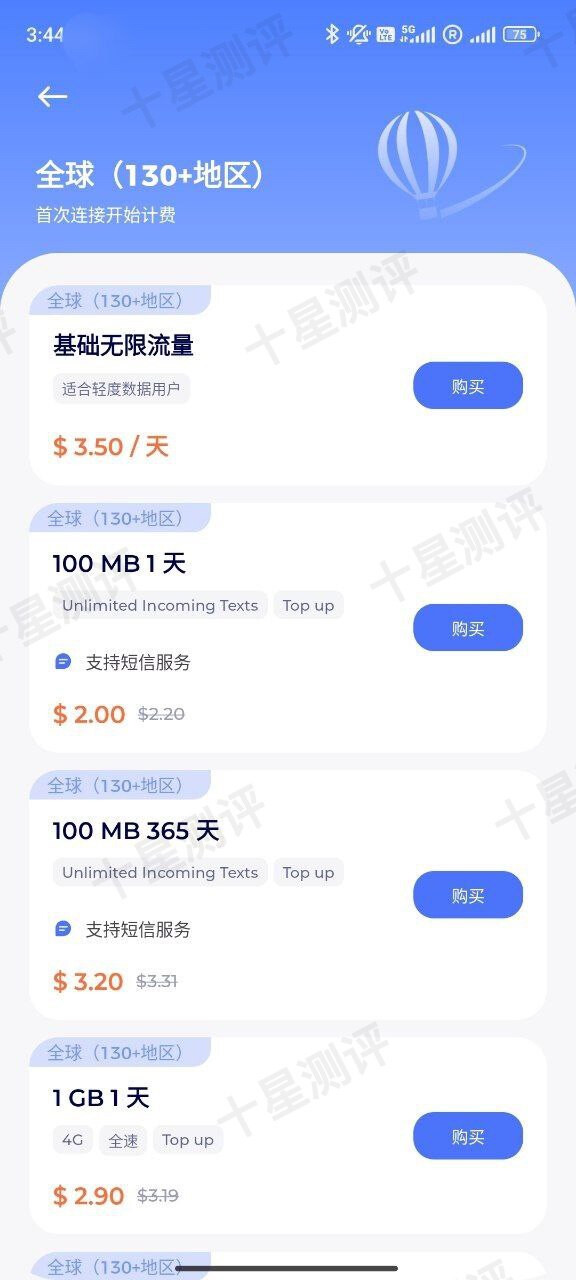Open the 基础无限流量 plan card
The image size is (576, 1280).
coord(288,385)
